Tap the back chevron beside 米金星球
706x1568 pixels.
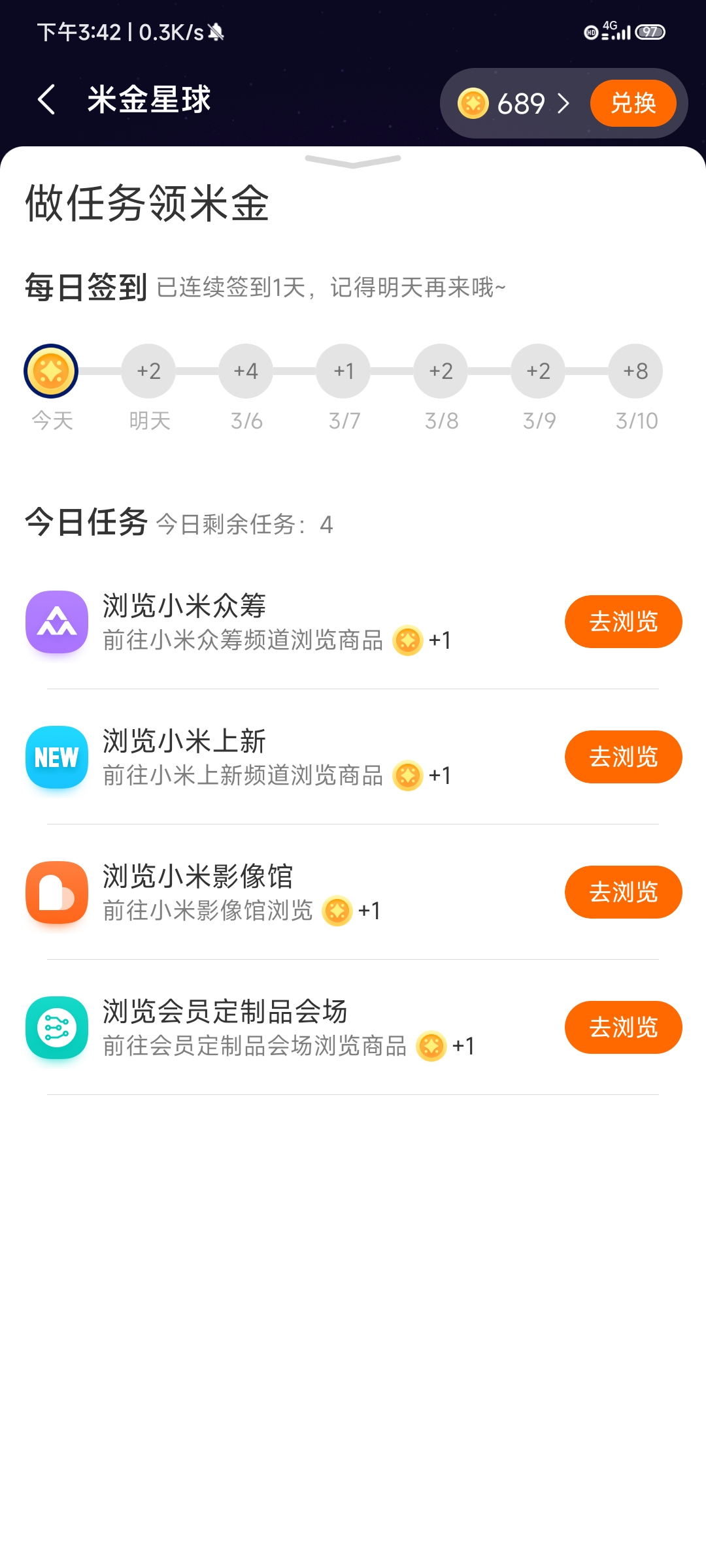pos(44,101)
